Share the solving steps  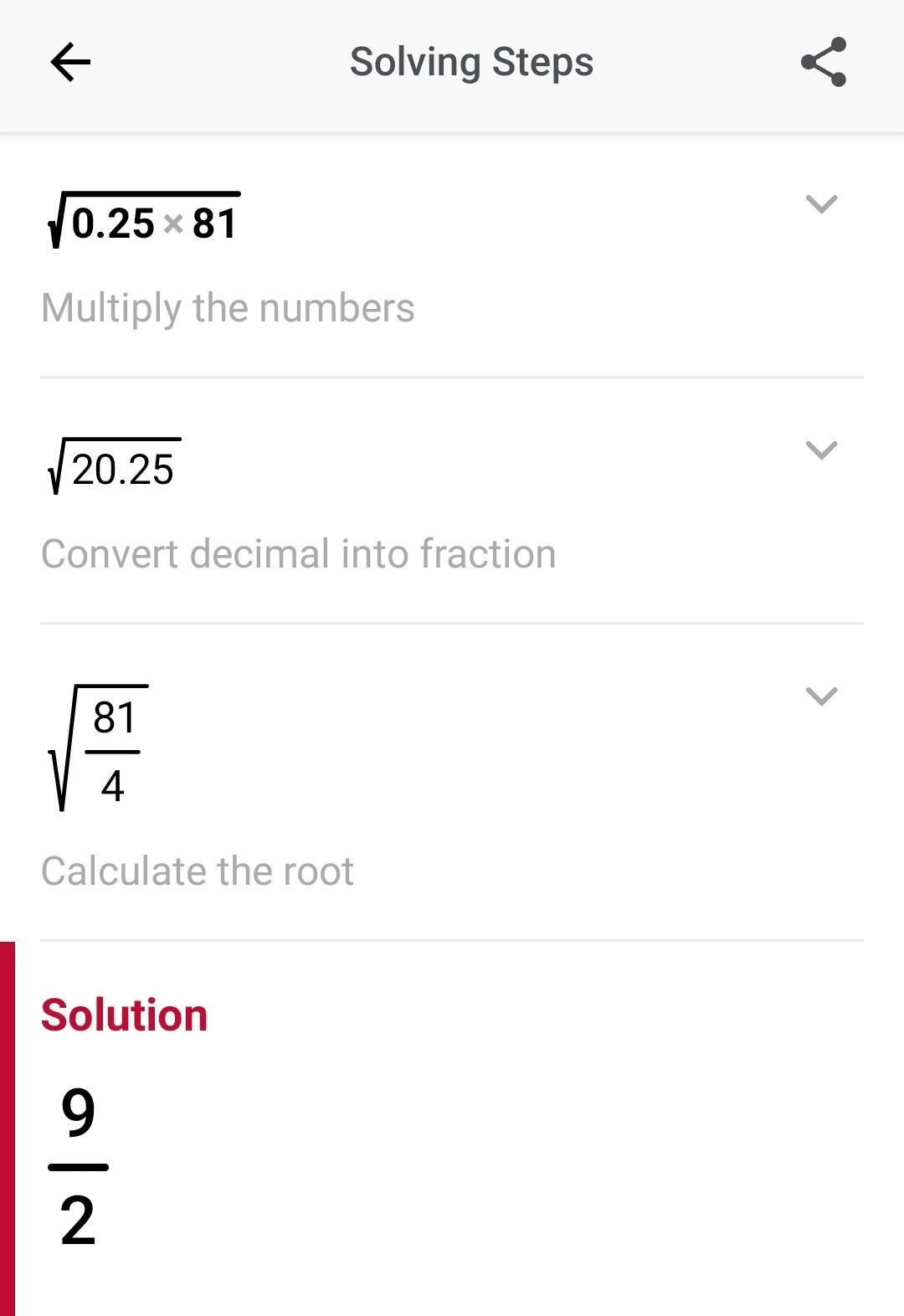pyautogui.click(x=824, y=62)
